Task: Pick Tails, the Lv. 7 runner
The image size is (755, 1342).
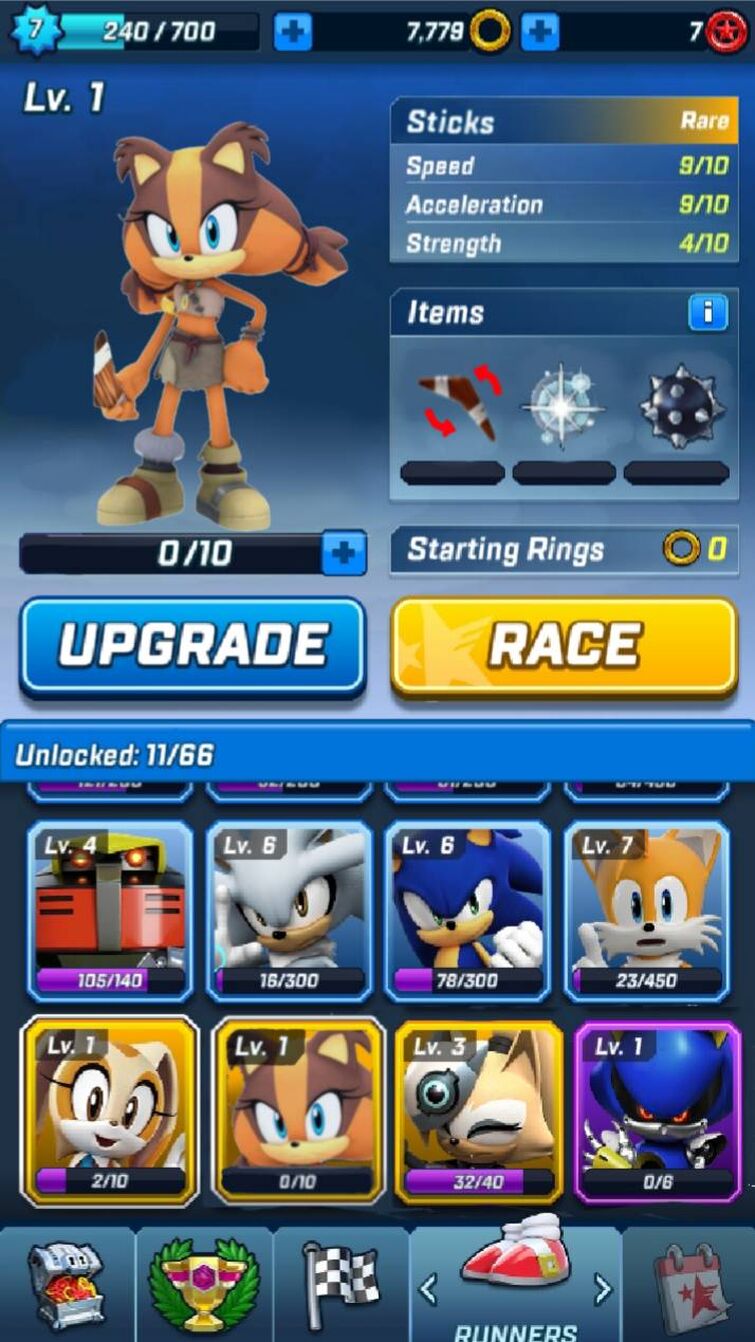Action: [x=646, y=910]
